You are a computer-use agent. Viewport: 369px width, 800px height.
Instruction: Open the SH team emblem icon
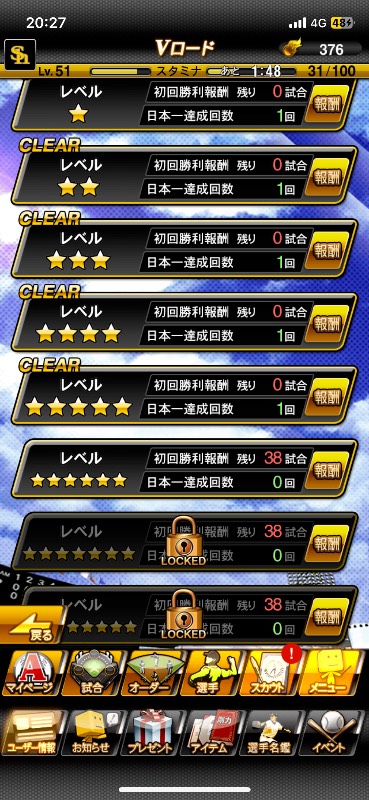click(20, 54)
